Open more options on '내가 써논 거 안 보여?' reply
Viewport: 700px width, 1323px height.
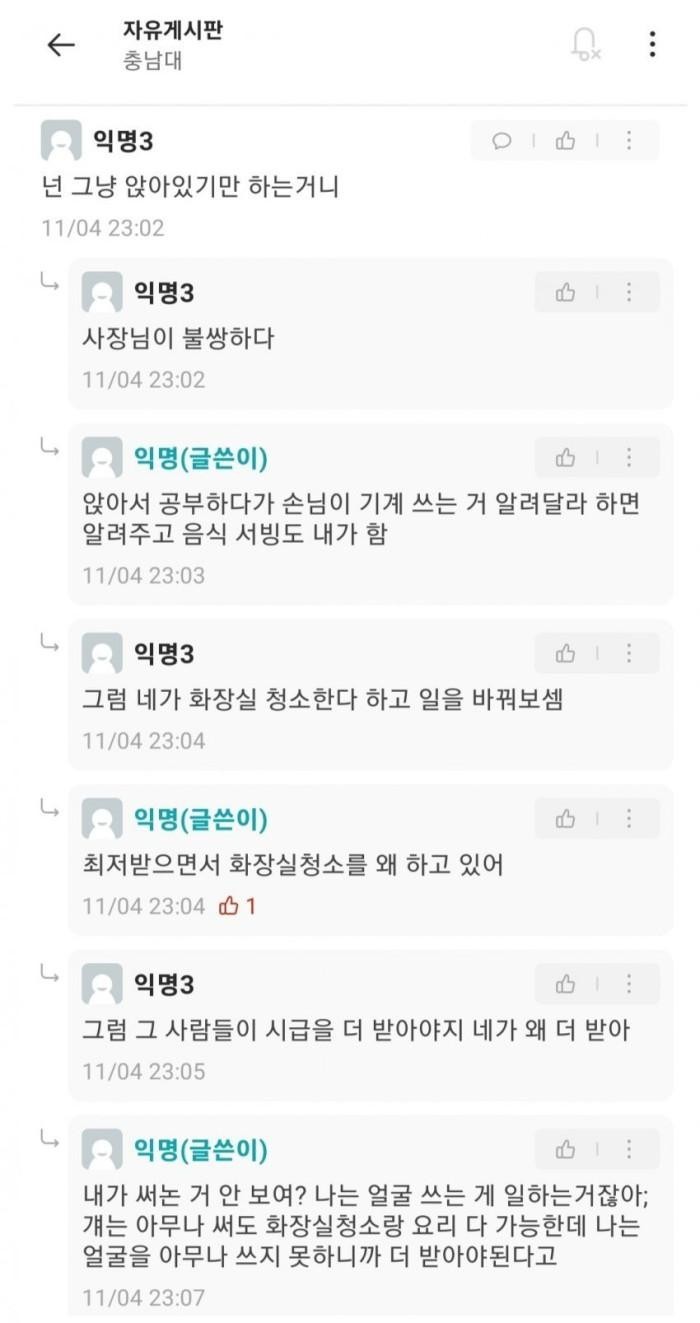629,1149
